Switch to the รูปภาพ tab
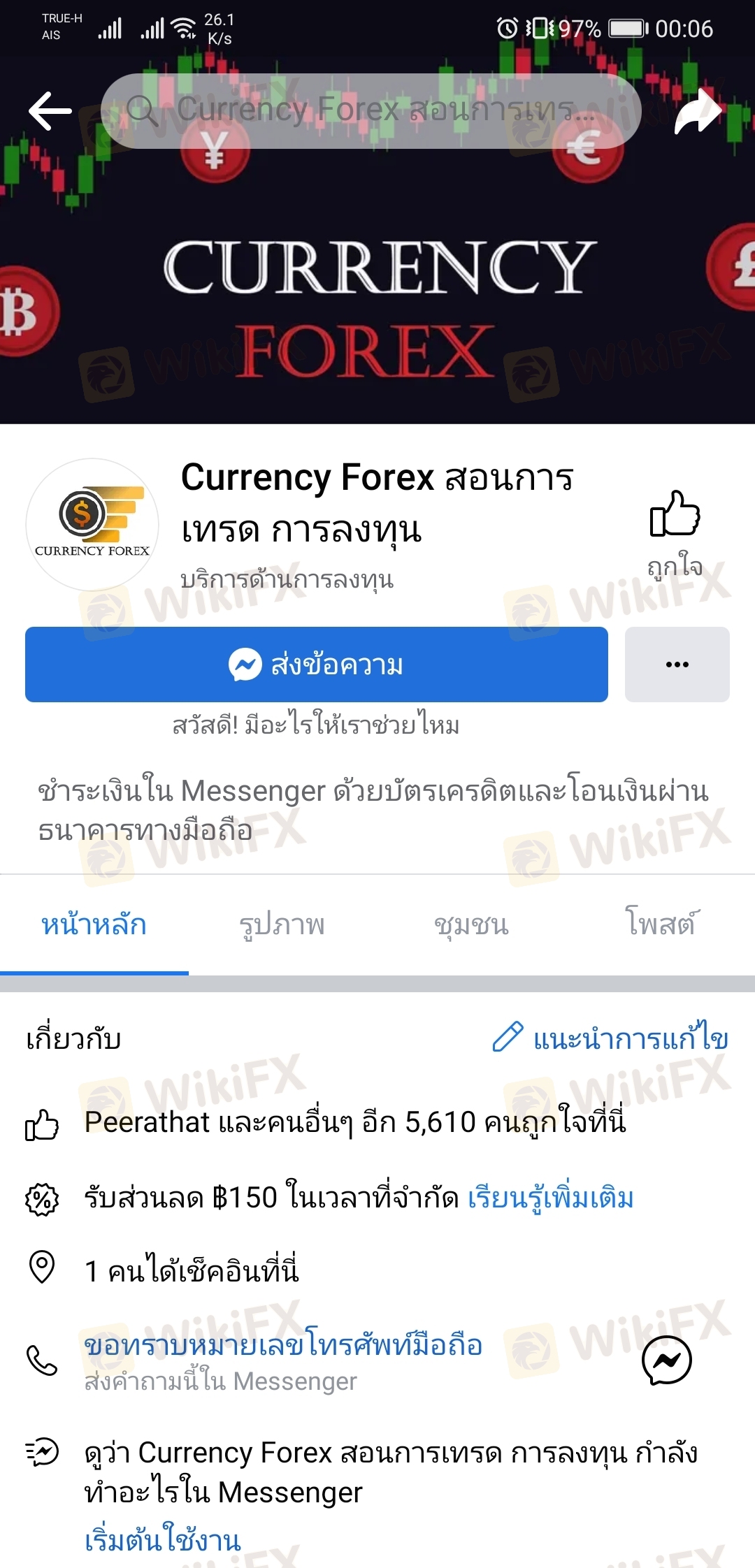755x1568 pixels. (x=282, y=924)
